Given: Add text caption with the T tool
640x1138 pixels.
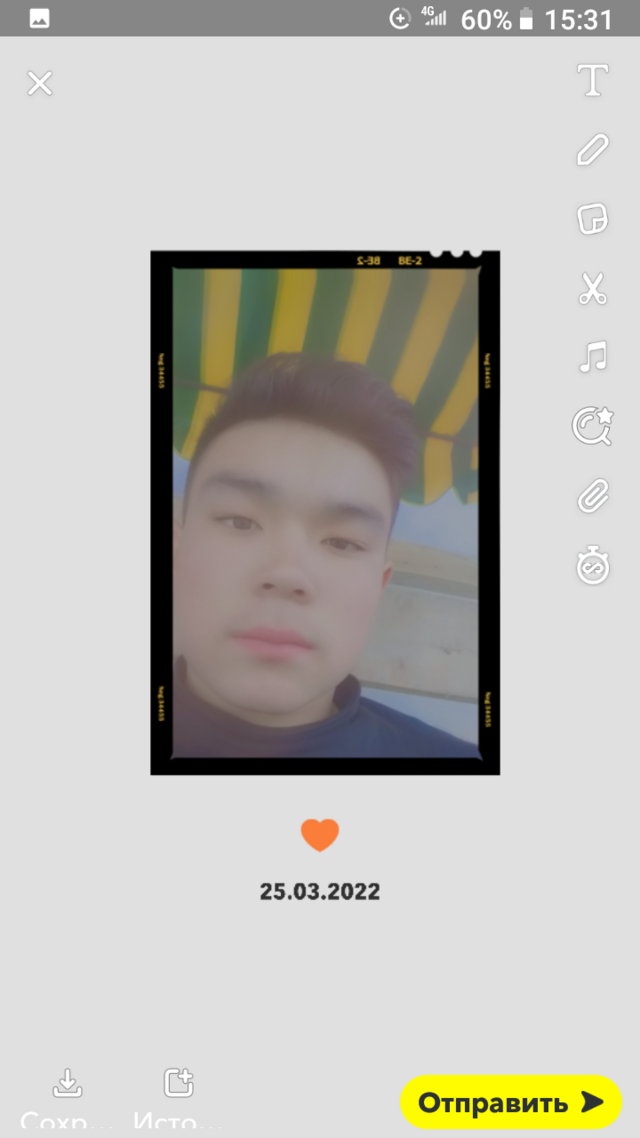Looking at the screenshot, I should coord(593,81).
